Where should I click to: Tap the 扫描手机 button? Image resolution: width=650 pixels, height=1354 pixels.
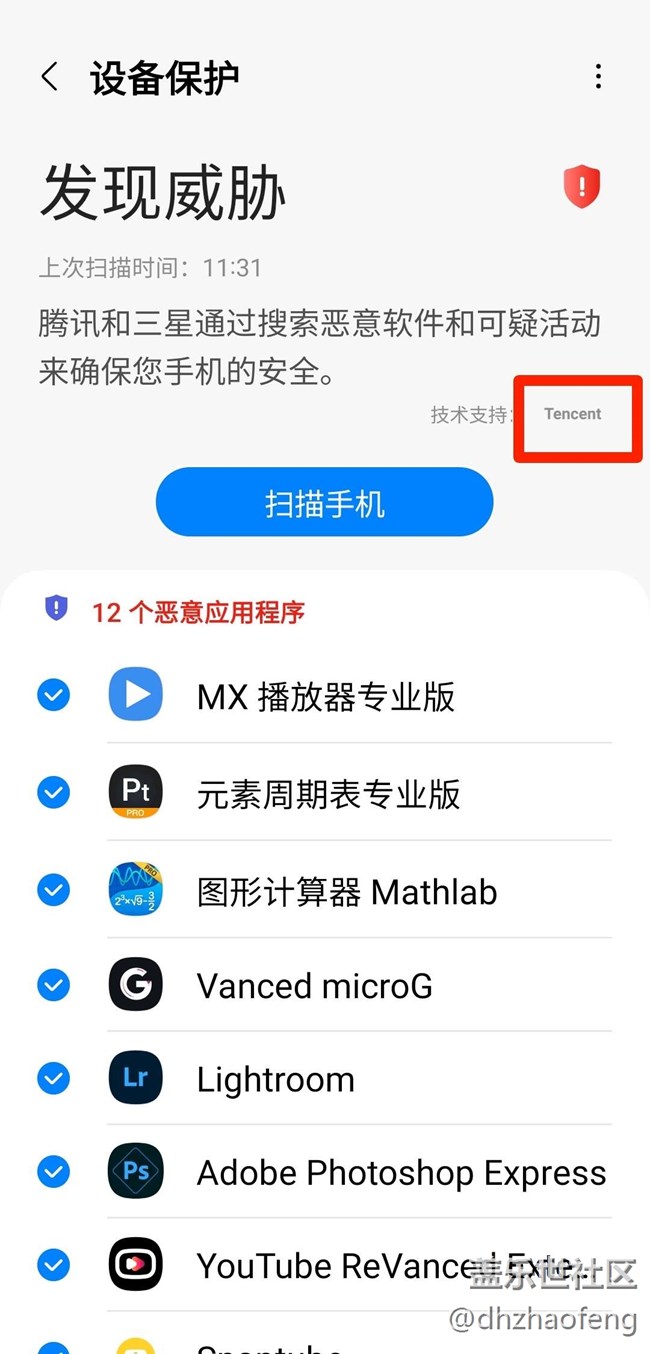[x=324, y=503]
